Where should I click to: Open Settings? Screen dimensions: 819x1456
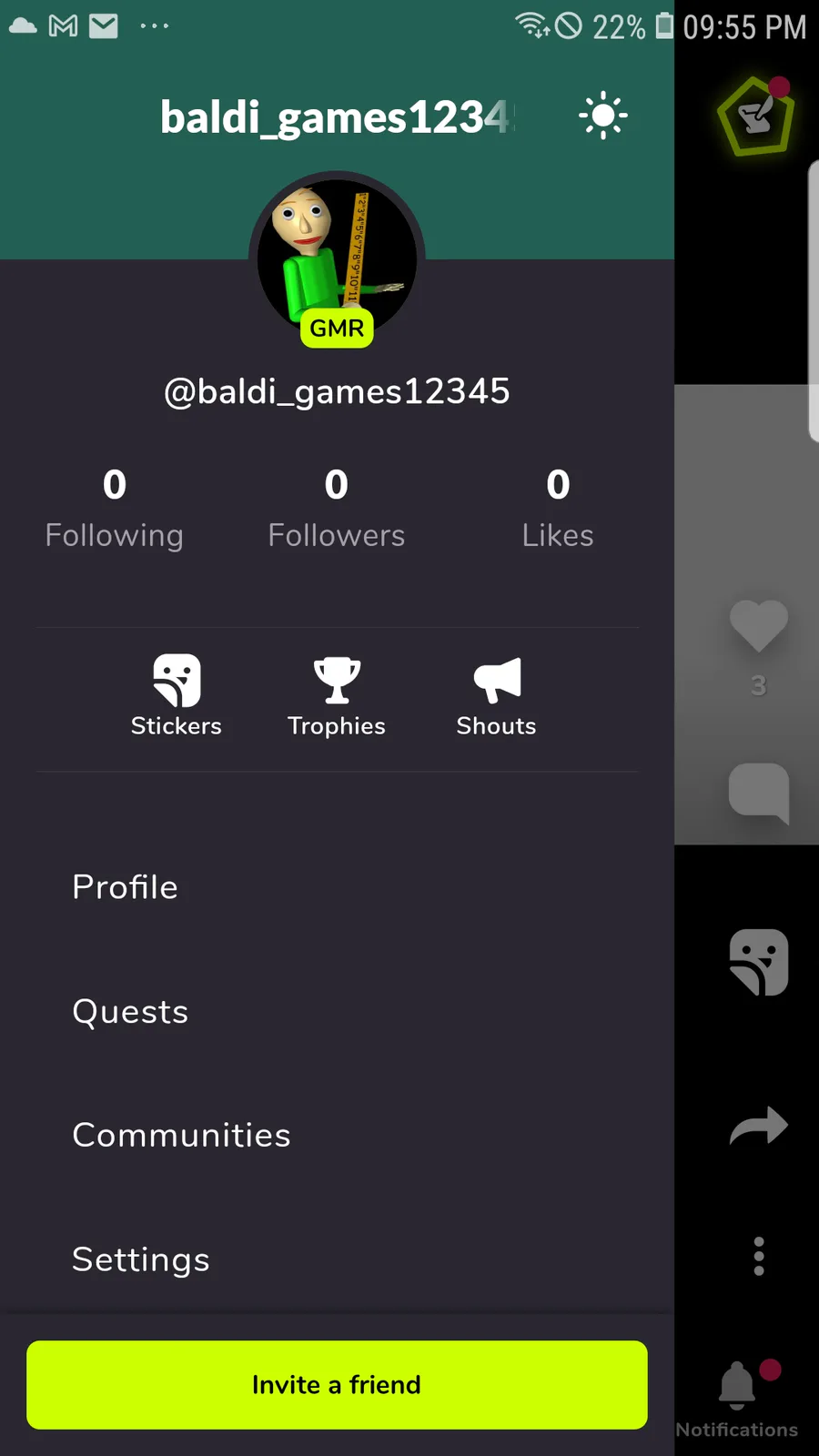pyautogui.click(x=141, y=1260)
